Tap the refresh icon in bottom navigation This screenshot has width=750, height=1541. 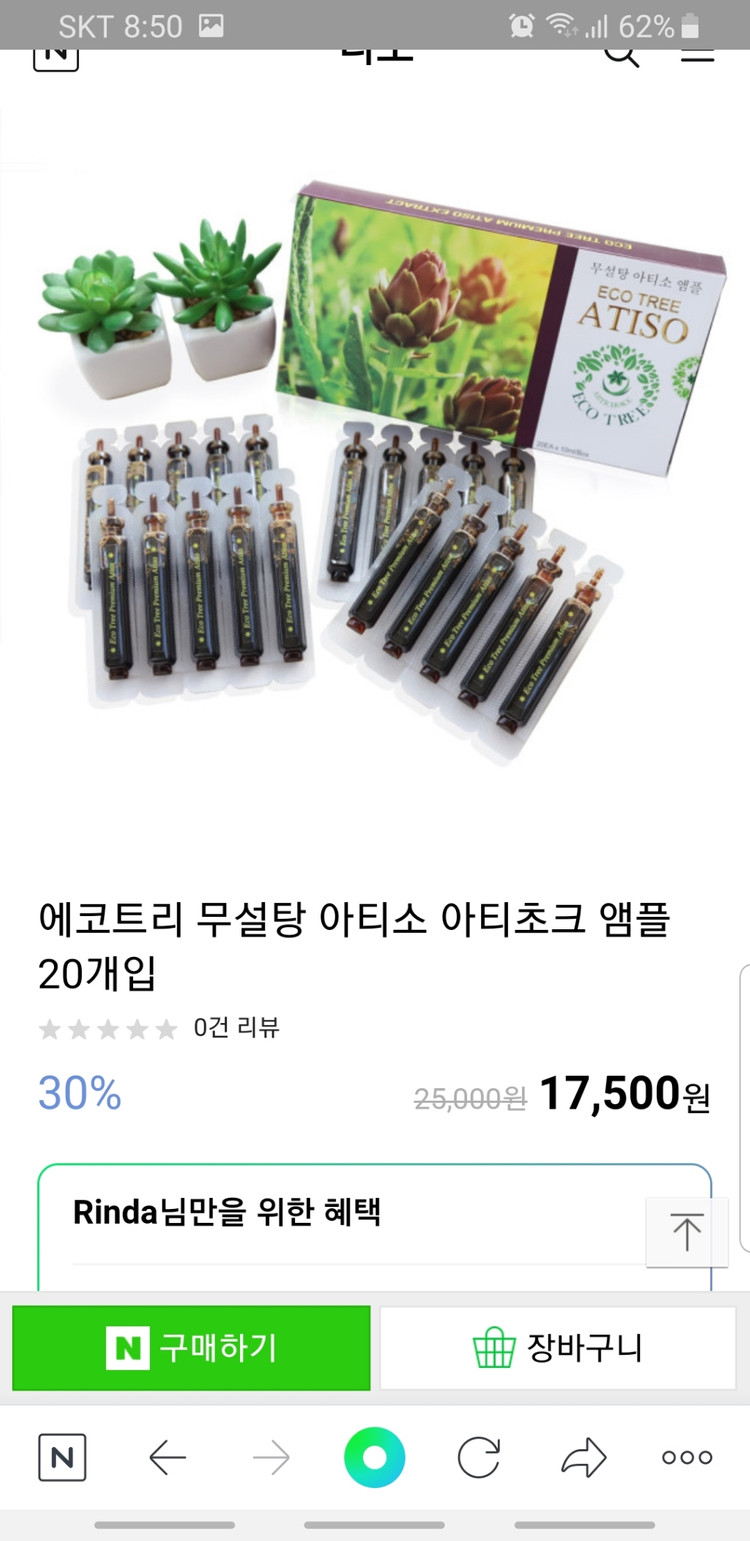[479, 1458]
